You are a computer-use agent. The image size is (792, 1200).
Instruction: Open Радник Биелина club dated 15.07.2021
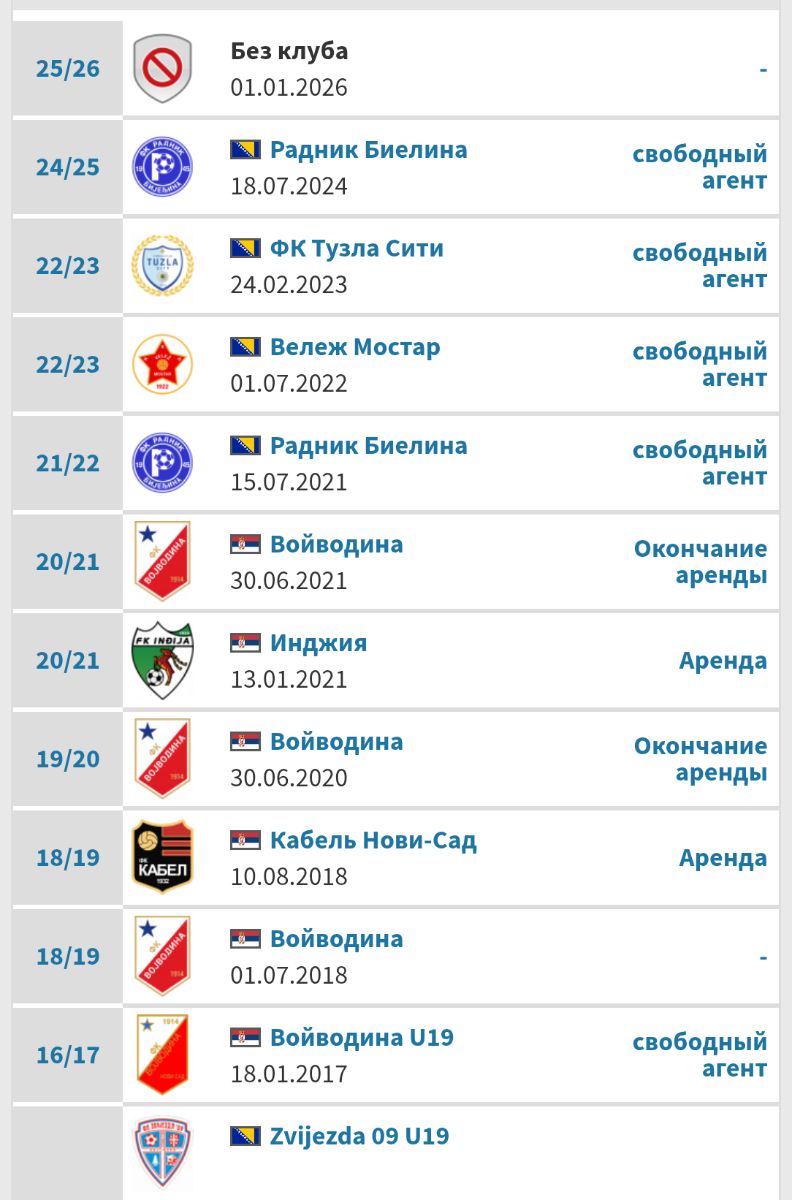click(368, 445)
